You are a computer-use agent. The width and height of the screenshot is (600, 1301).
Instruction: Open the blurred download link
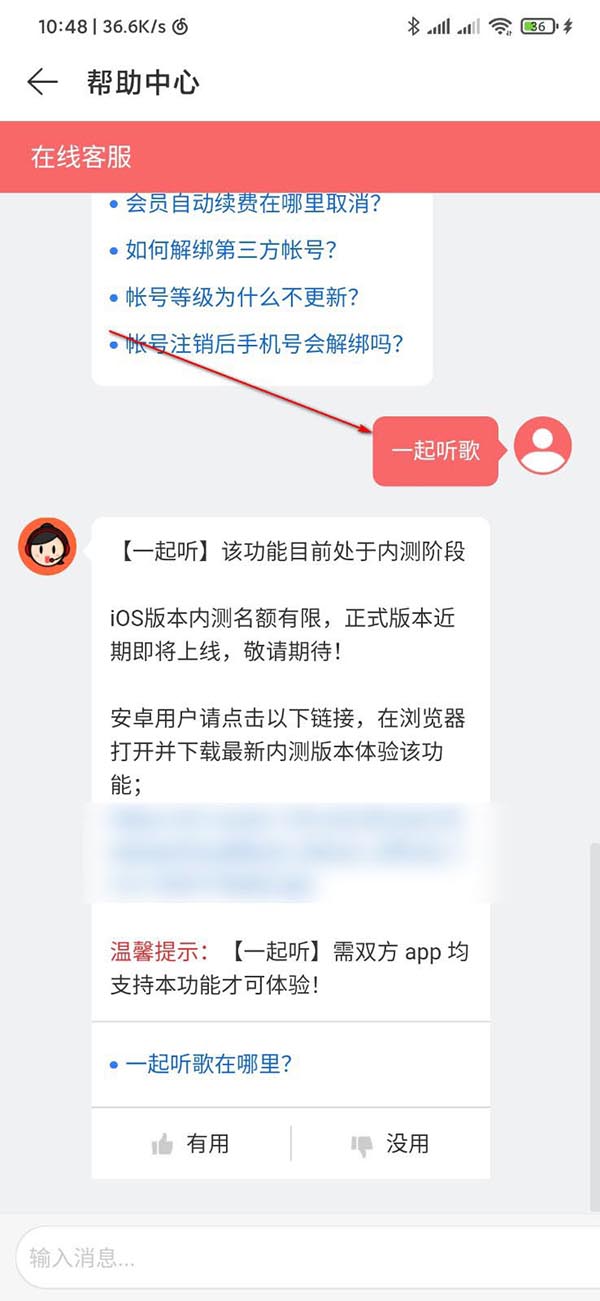click(x=285, y=851)
